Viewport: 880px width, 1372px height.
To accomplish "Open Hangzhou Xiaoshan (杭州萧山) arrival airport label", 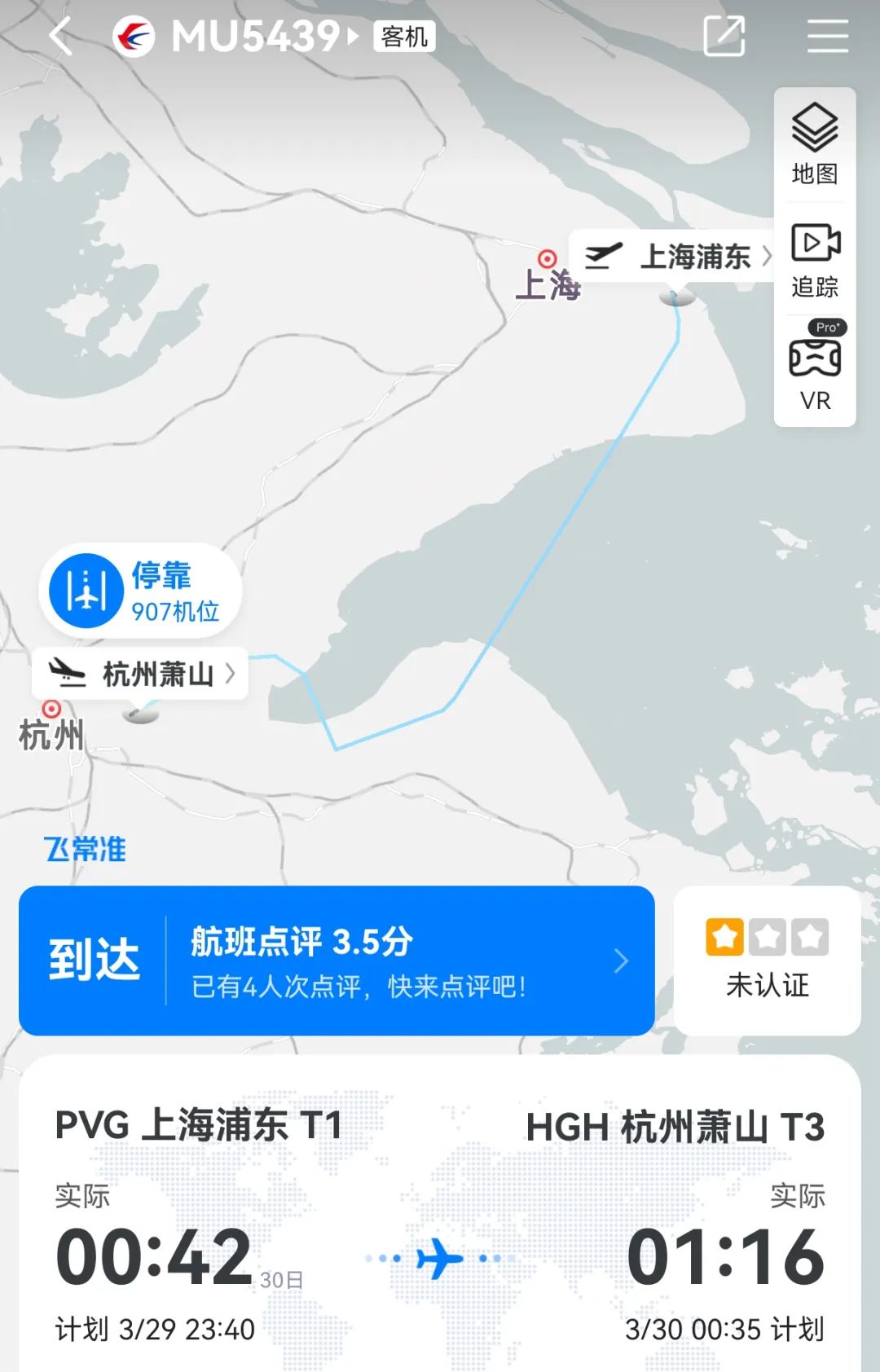I will [141, 674].
